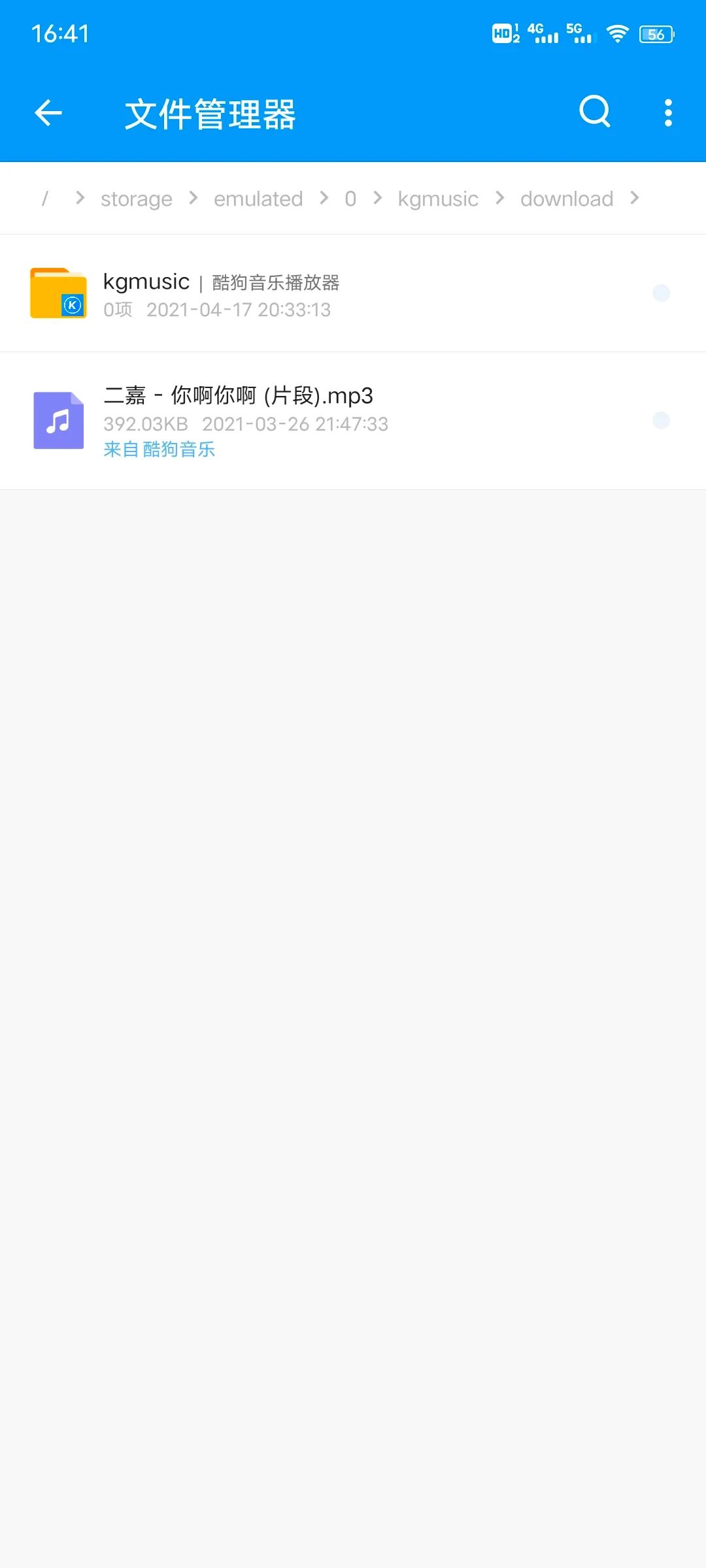Tap the purple music note file icon

point(58,421)
